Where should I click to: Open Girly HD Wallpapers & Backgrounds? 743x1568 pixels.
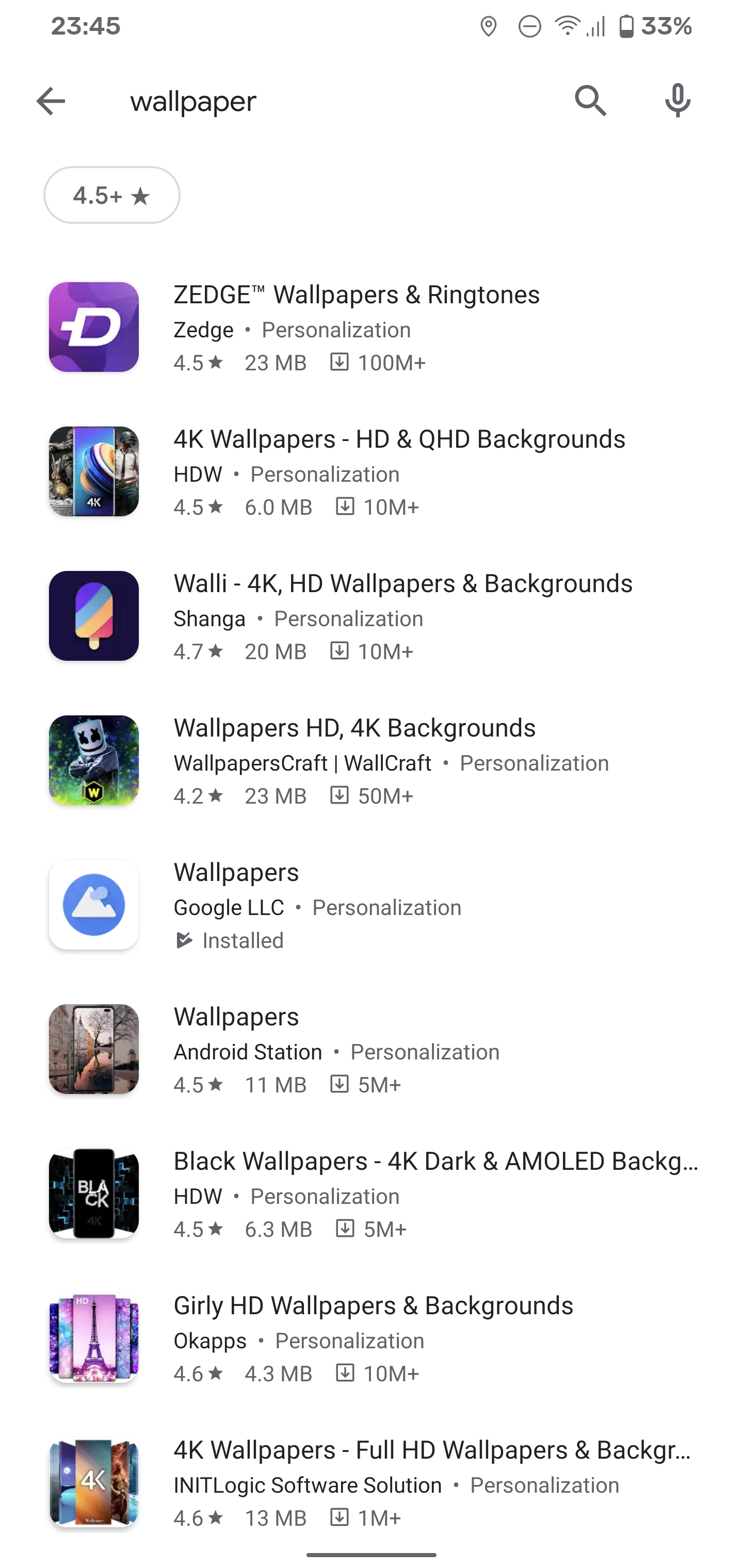pos(373,1337)
